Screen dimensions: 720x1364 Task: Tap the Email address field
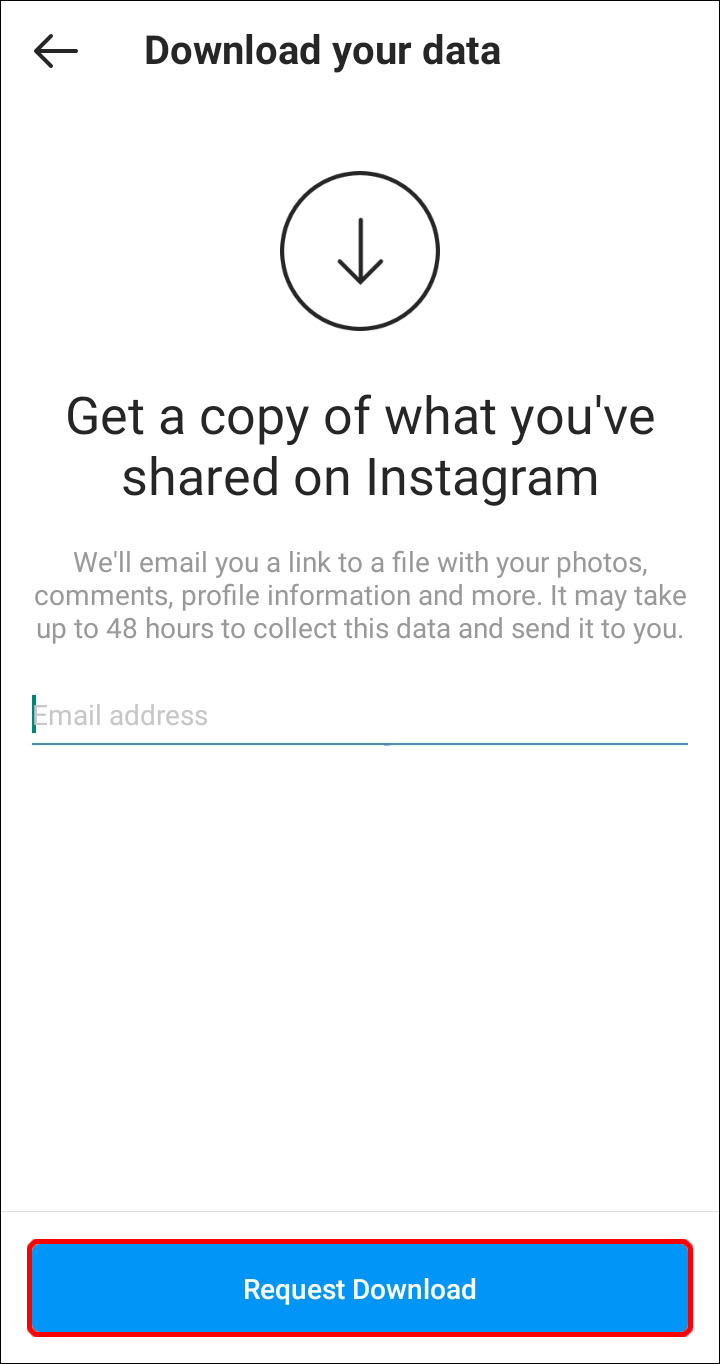click(x=359, y=716)
